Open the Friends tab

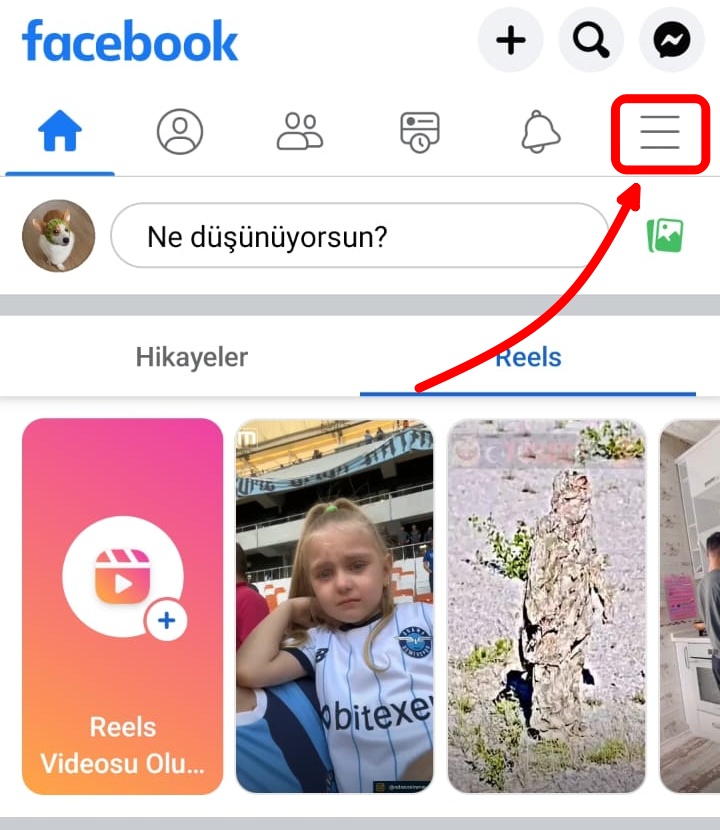coord(299,132)
